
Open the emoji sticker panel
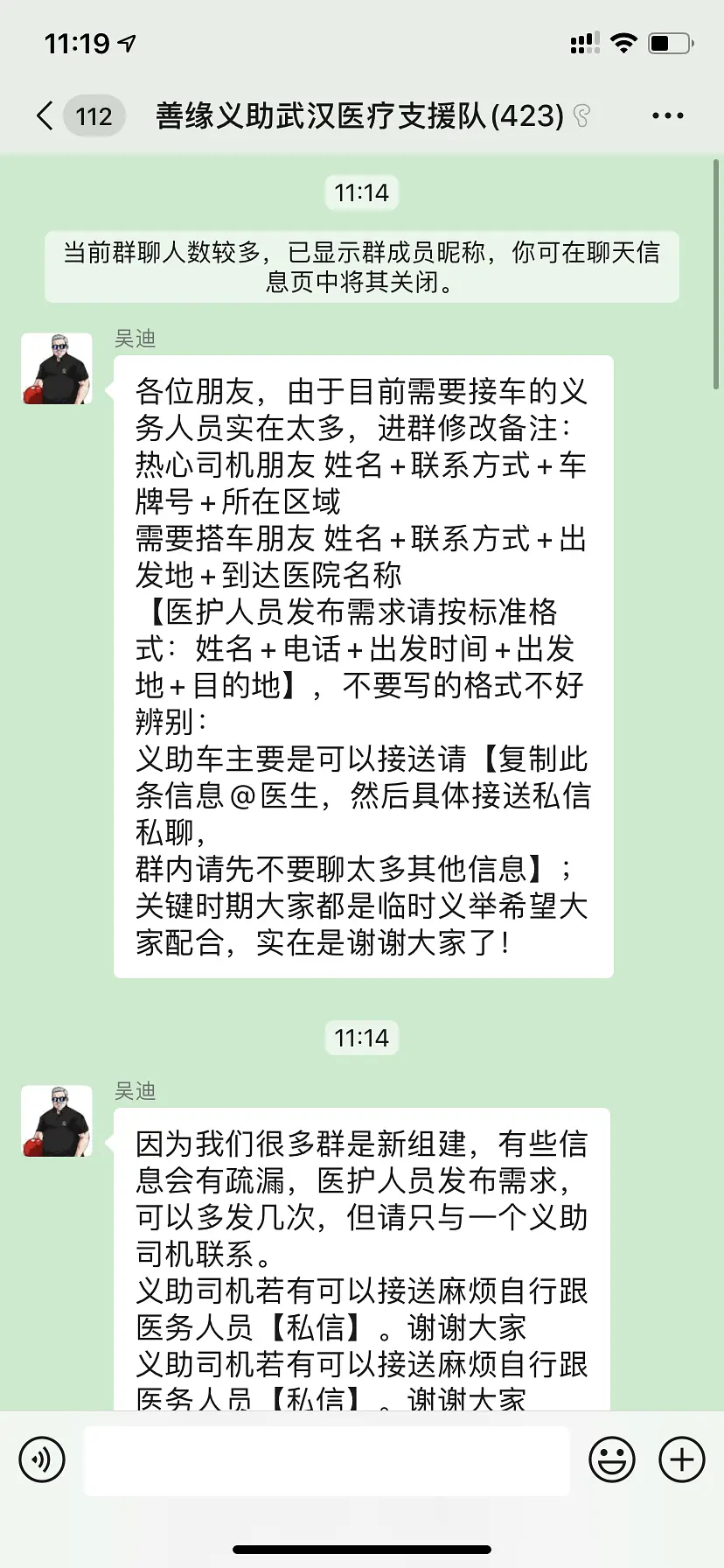coord(611,1459)
